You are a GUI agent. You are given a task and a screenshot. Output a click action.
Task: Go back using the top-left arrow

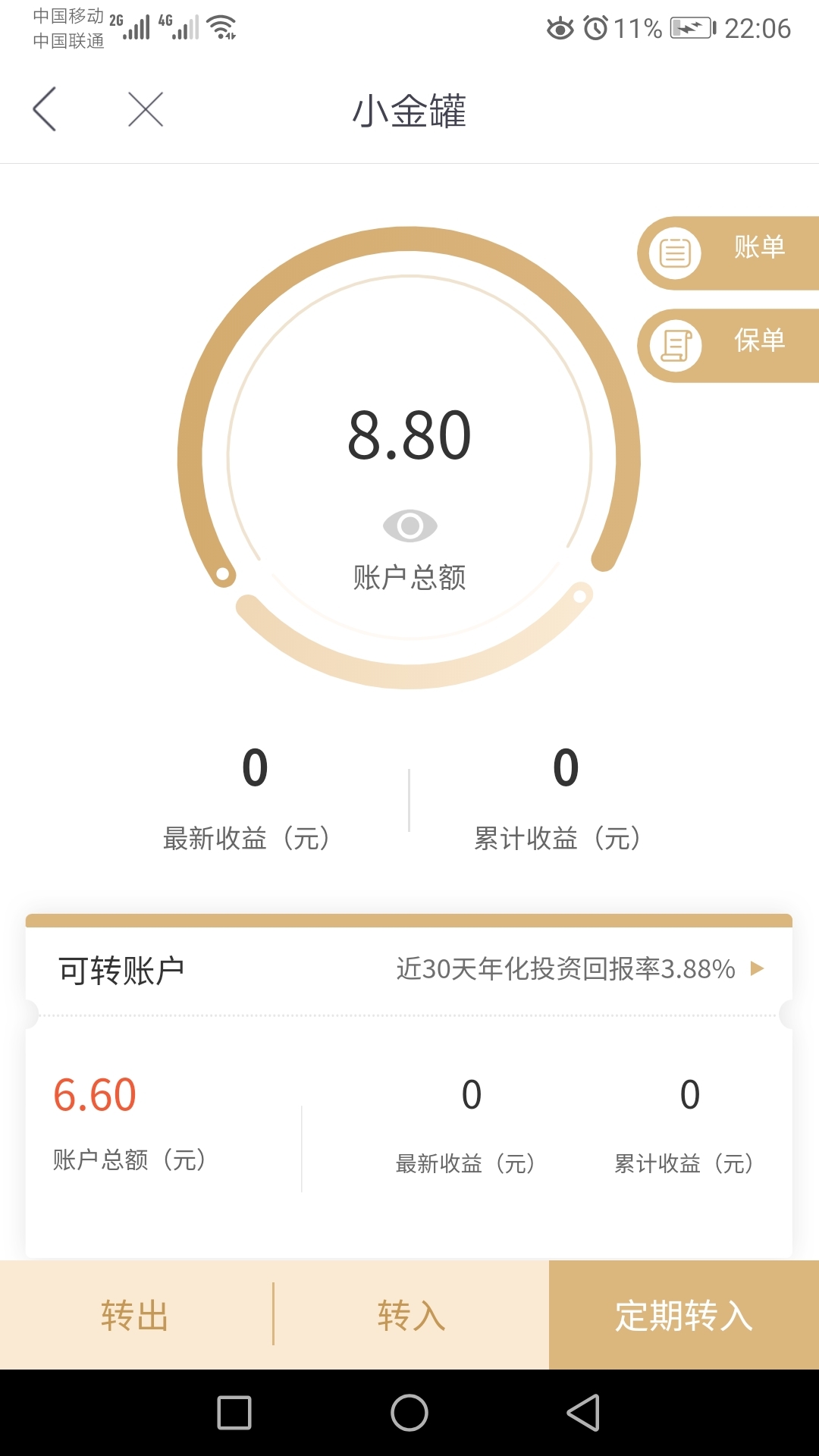coord(45,109)
